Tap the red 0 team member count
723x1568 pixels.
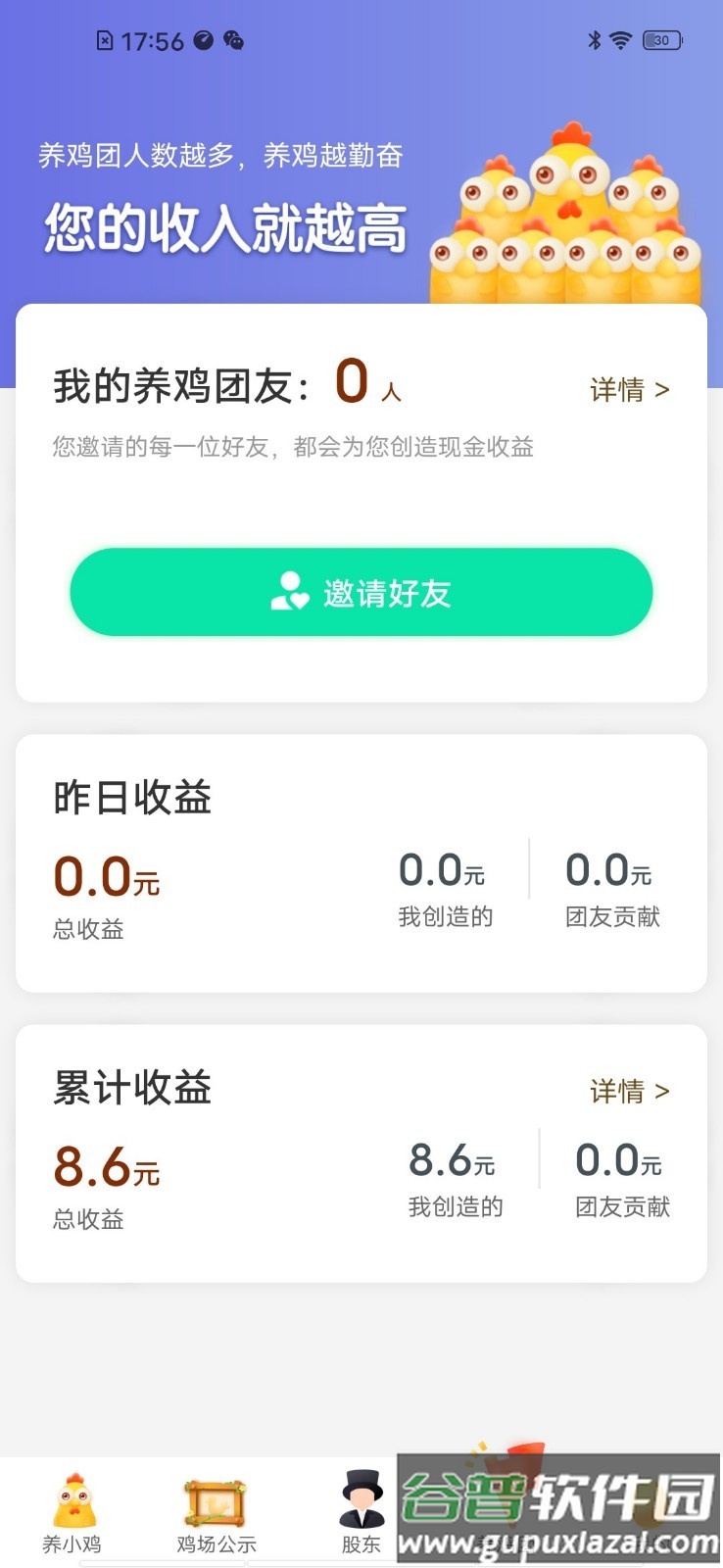[349, 382]
